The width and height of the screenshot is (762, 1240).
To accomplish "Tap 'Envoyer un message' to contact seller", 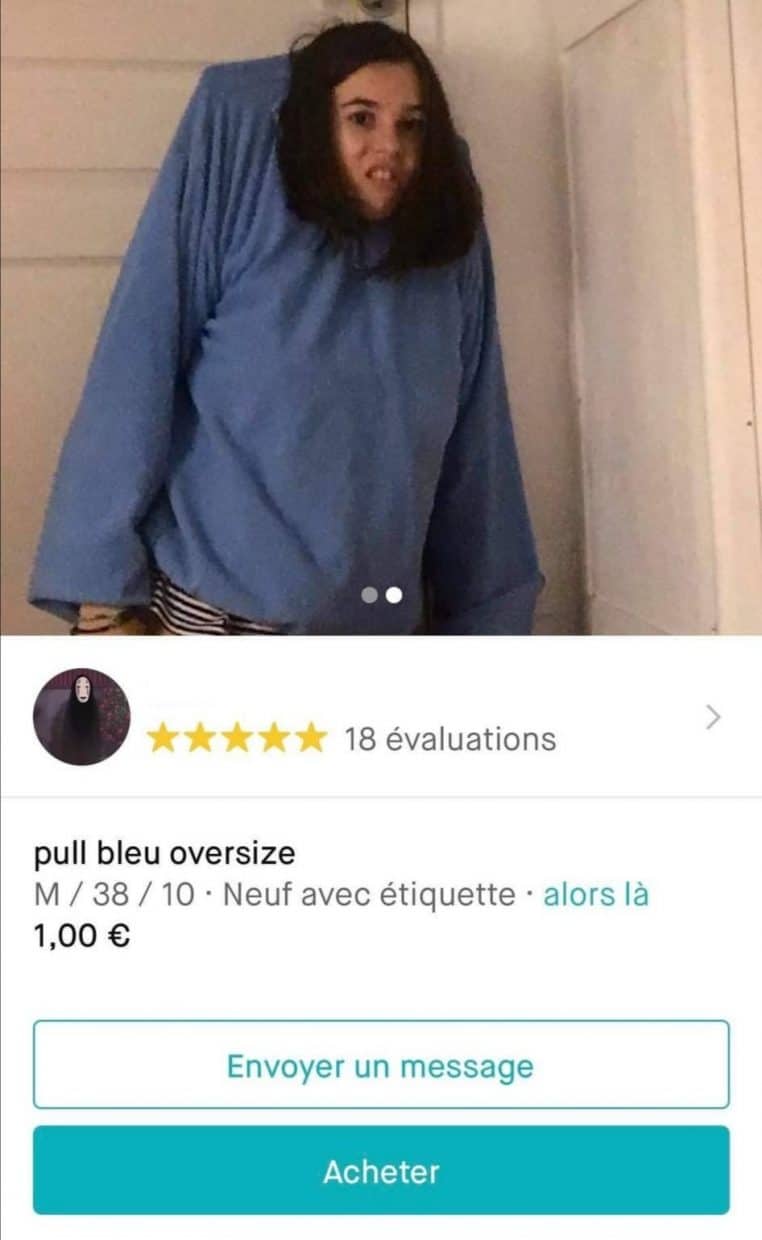I will (x=381, y=1065).
